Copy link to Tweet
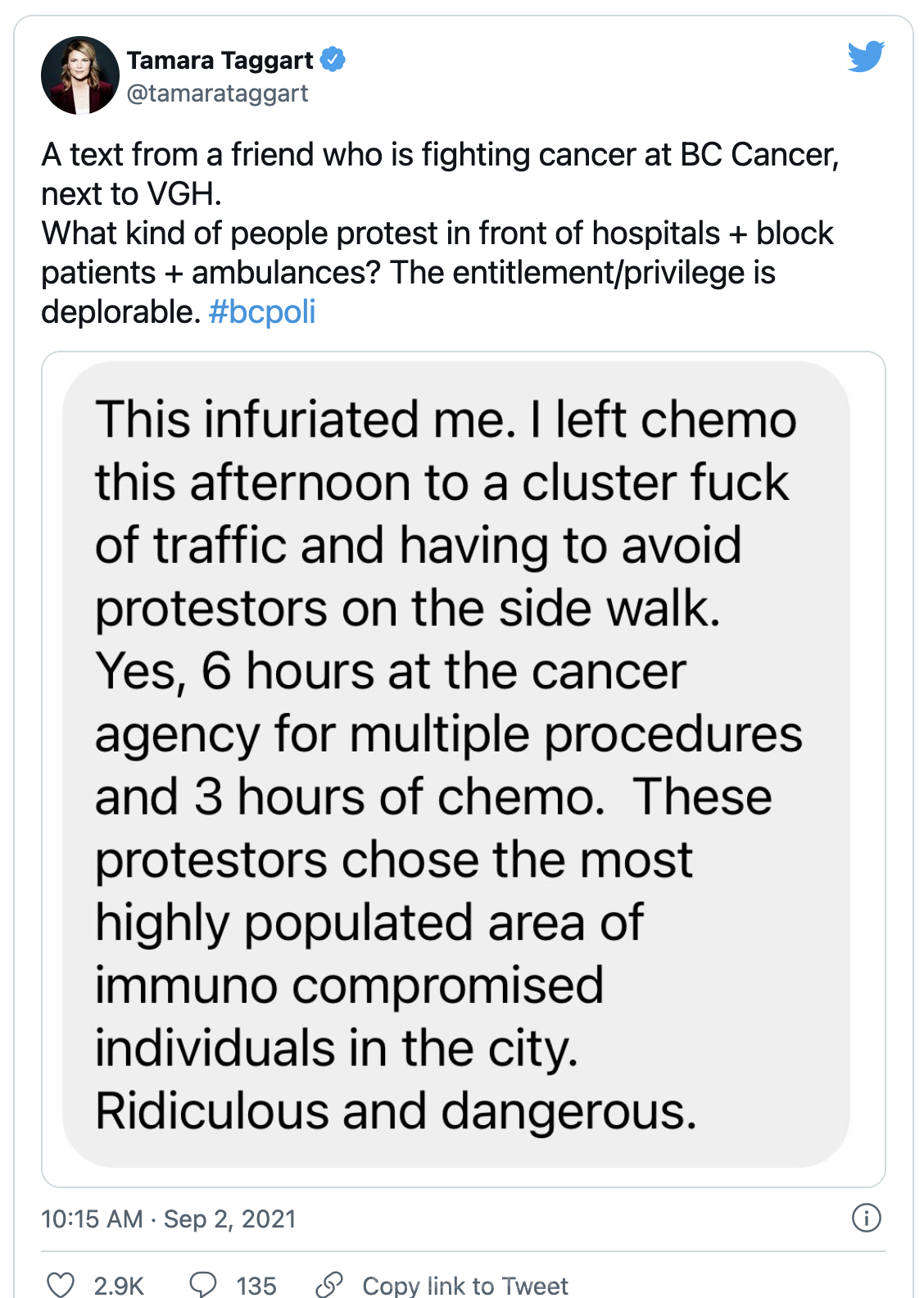 click(442, 1285)
